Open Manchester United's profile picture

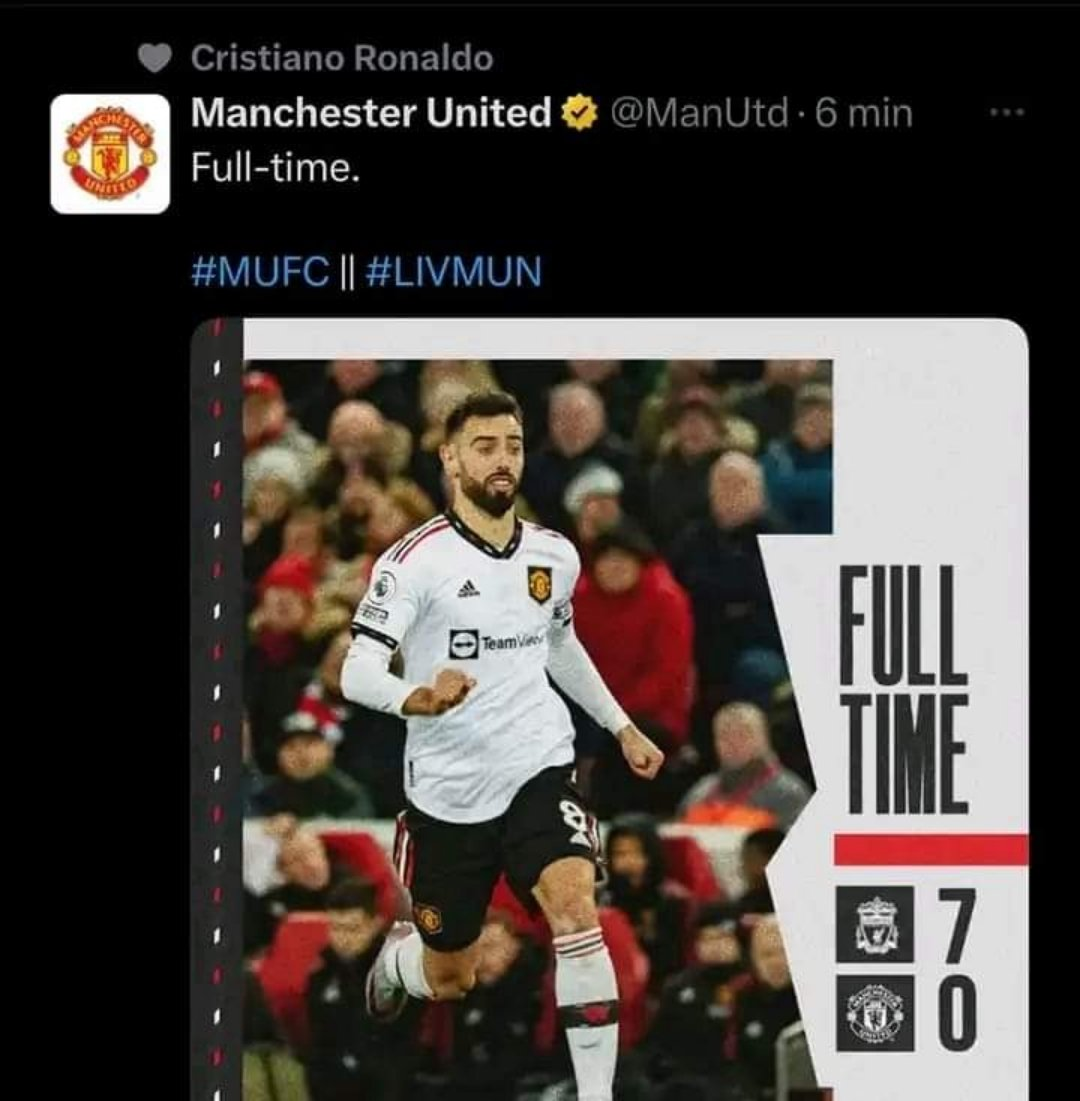pyautogui.click(x=110, y=154)
